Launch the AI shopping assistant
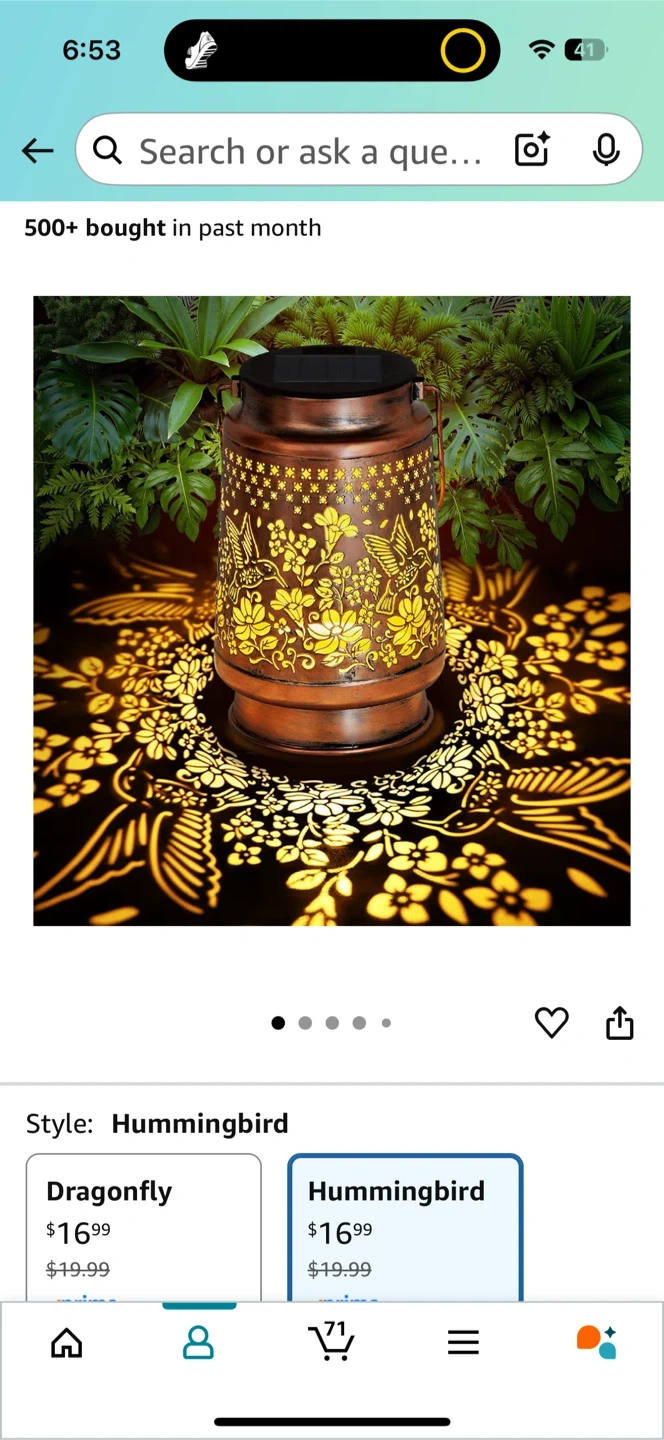Viewport: 664px width, 1440px height. pos(596,1342)
